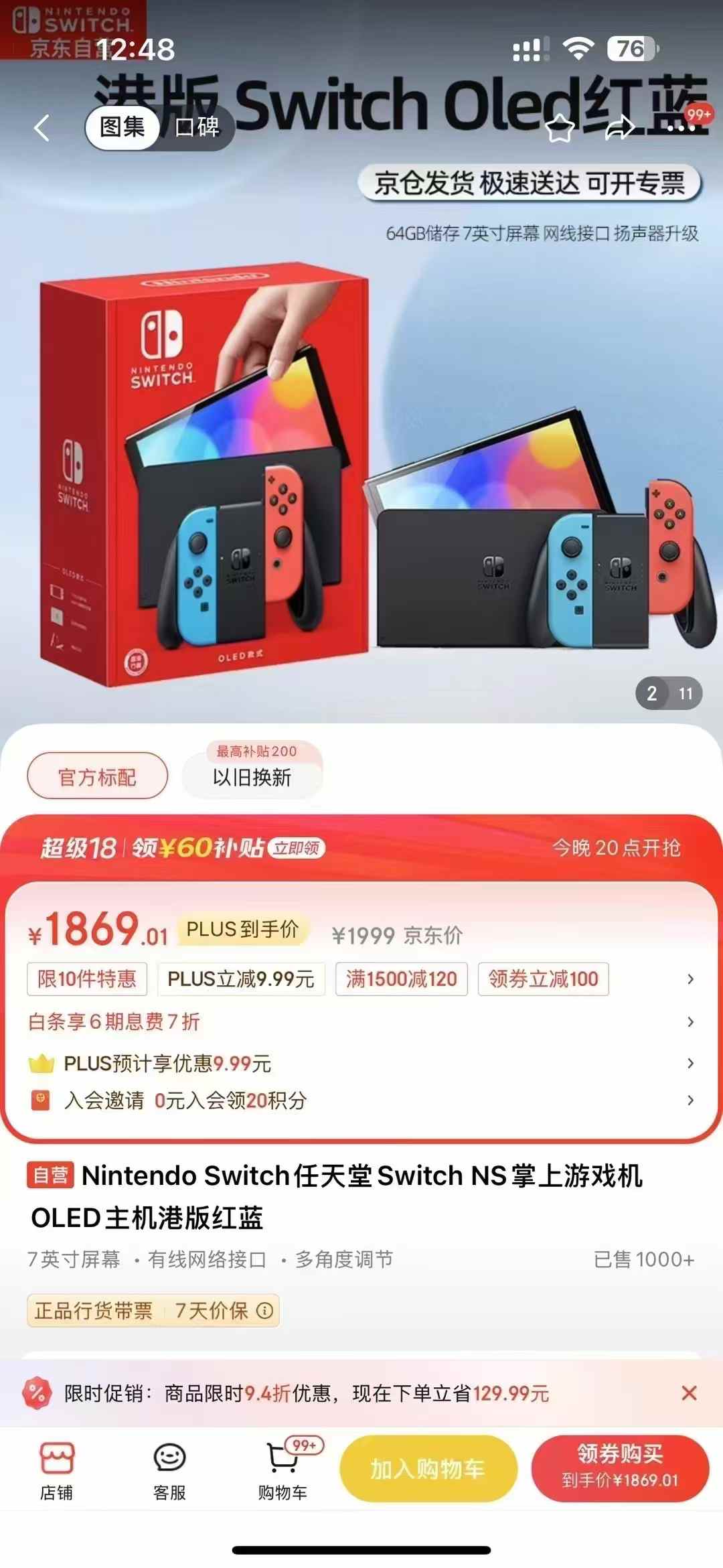Expand the 入会邀请 membership row
Image resolution: width=723 pixels, height=1568 pixels.
pos(361,1100)
